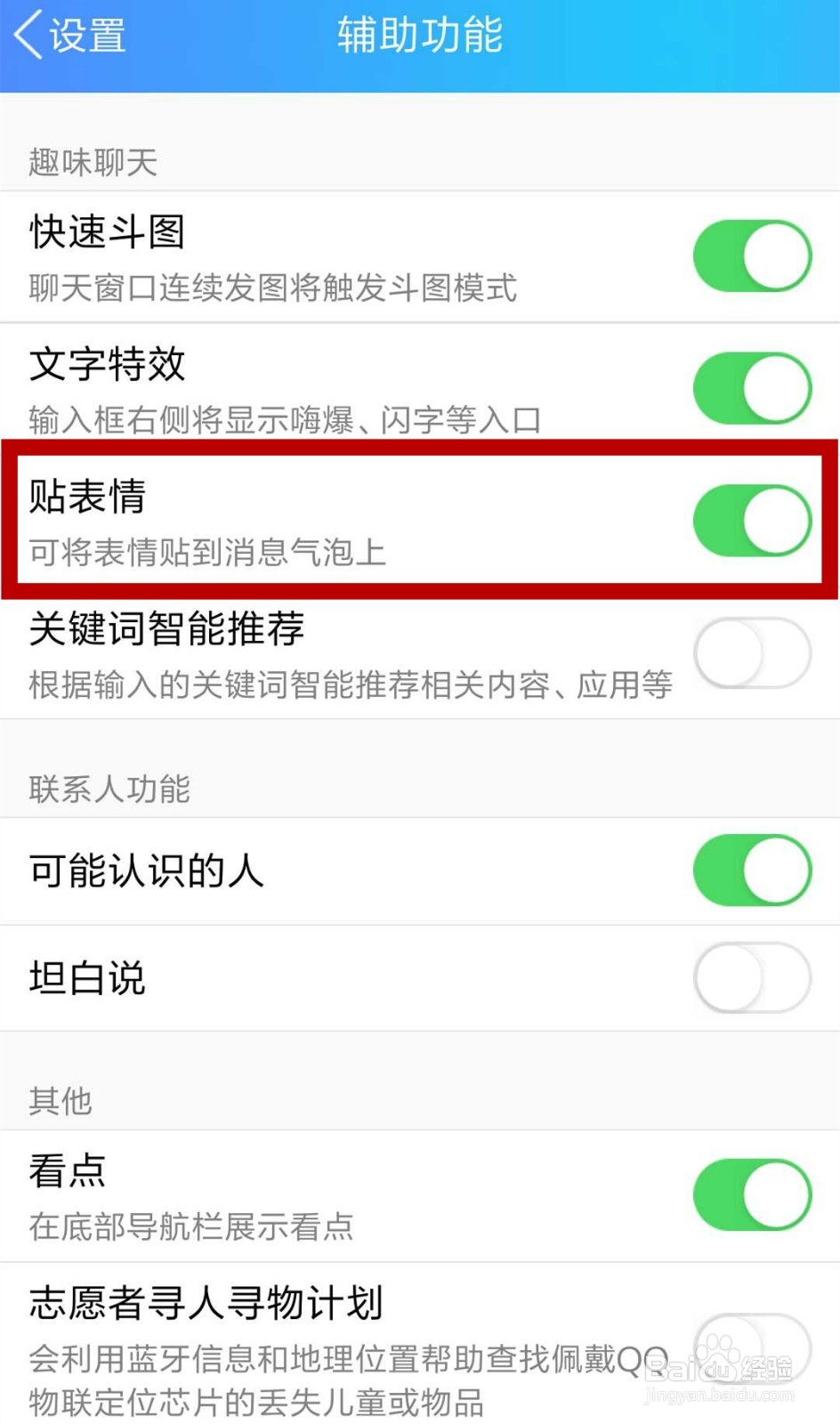
Task: Disable the 看点 toggle
Action: coord(752,1194)
